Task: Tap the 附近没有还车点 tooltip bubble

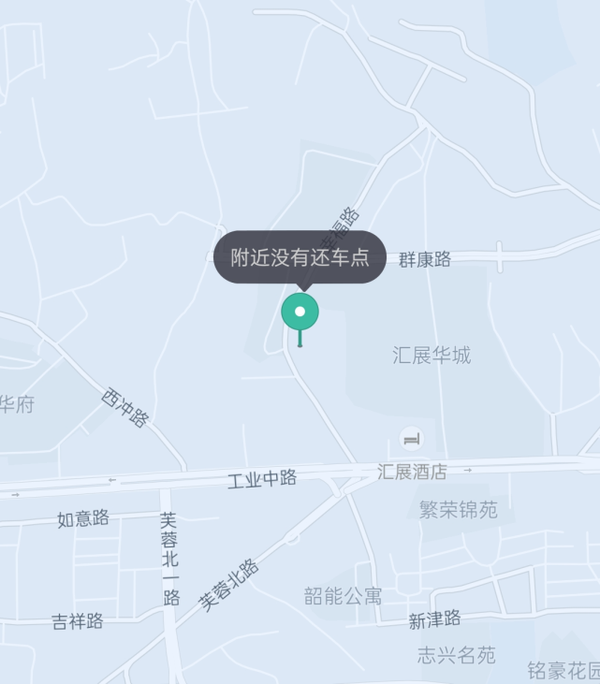Action: point(299,258)
